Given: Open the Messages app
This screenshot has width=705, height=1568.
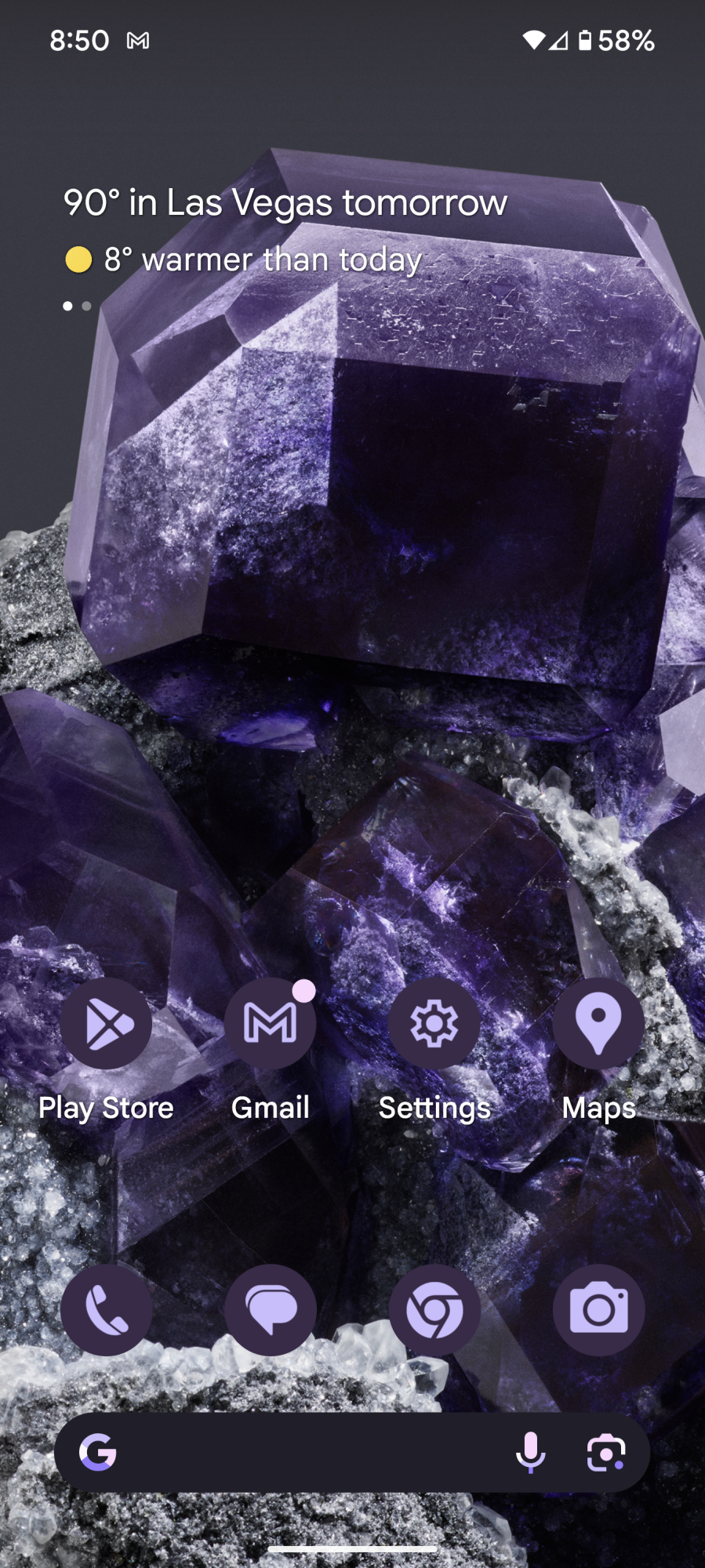Looking at the screenshot, I should point(271,1309).
